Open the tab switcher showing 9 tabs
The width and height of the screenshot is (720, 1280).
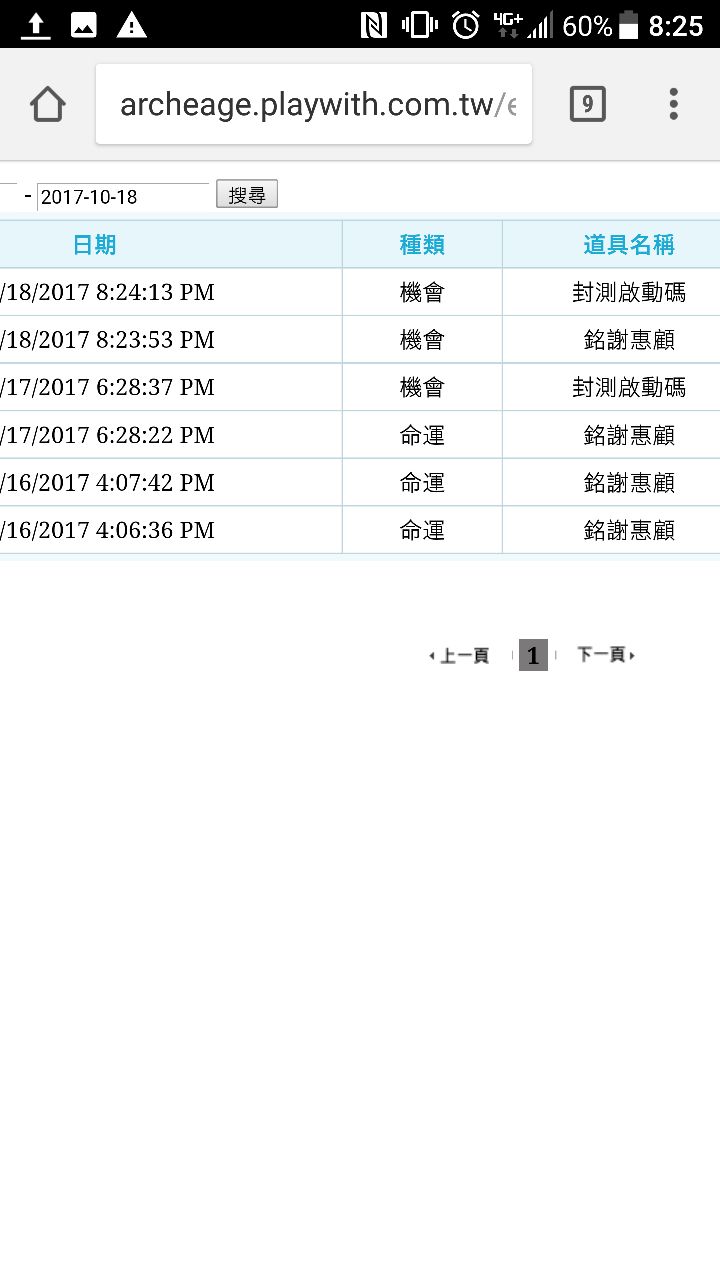coord(587,104)
